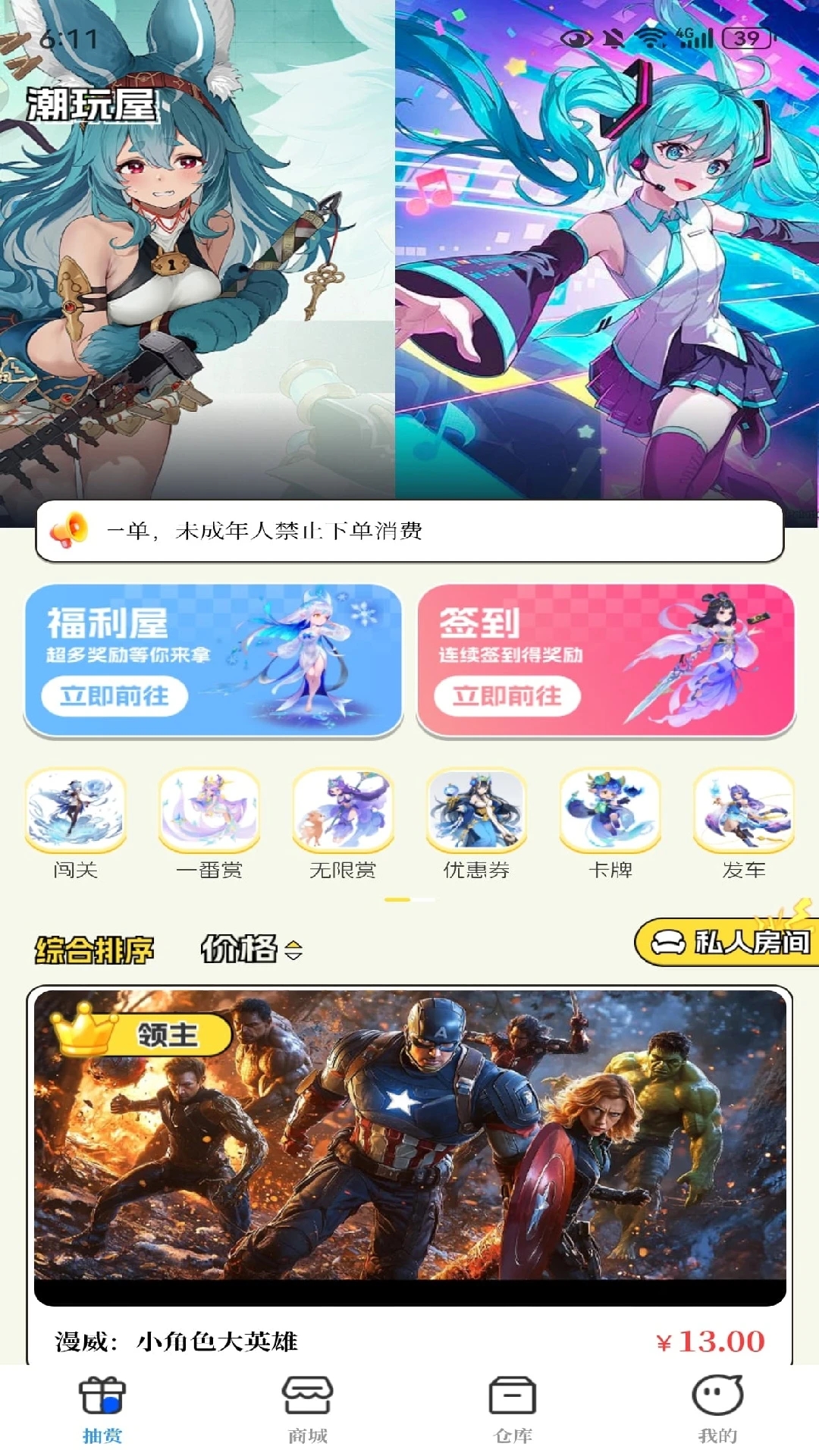
Task: Go to the 我的 profile tab
Action: (x=717, y=1409)
